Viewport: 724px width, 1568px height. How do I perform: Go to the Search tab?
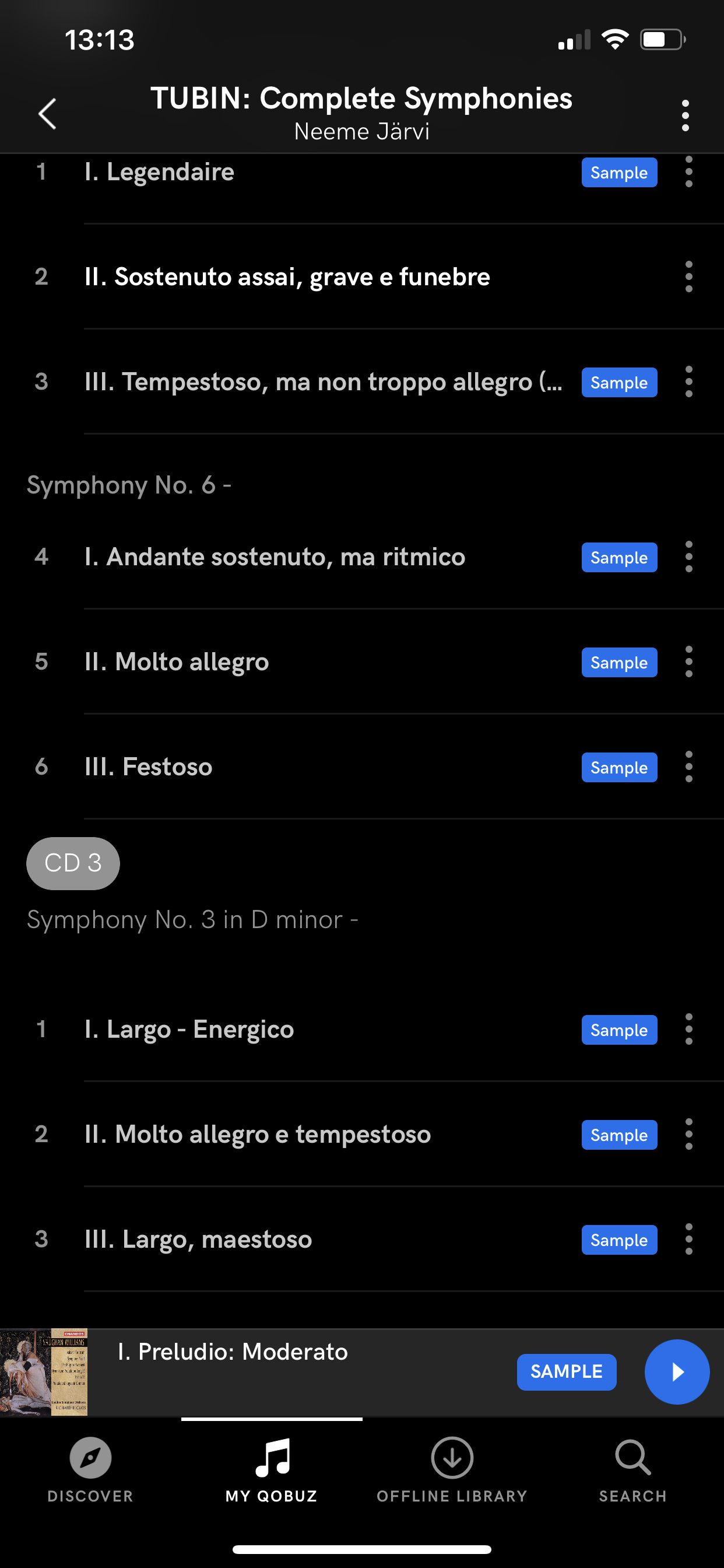(x=632, y=1469)
